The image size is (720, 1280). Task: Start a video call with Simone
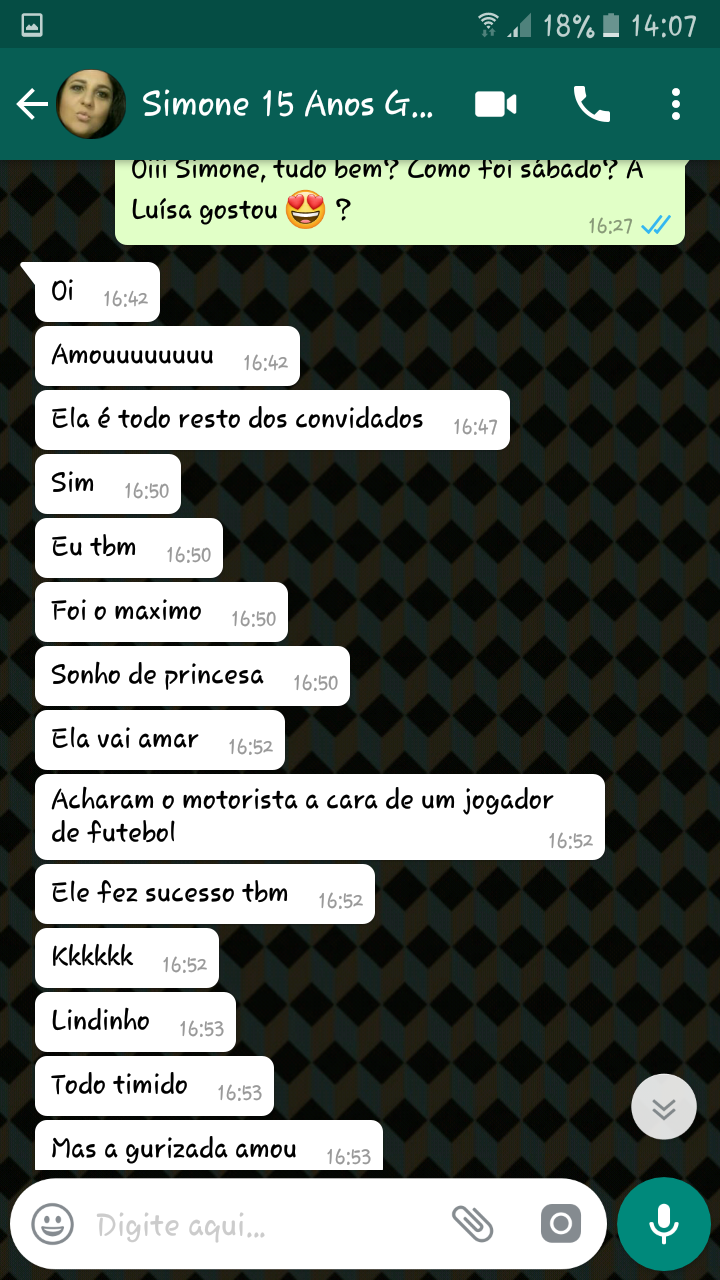496,104
